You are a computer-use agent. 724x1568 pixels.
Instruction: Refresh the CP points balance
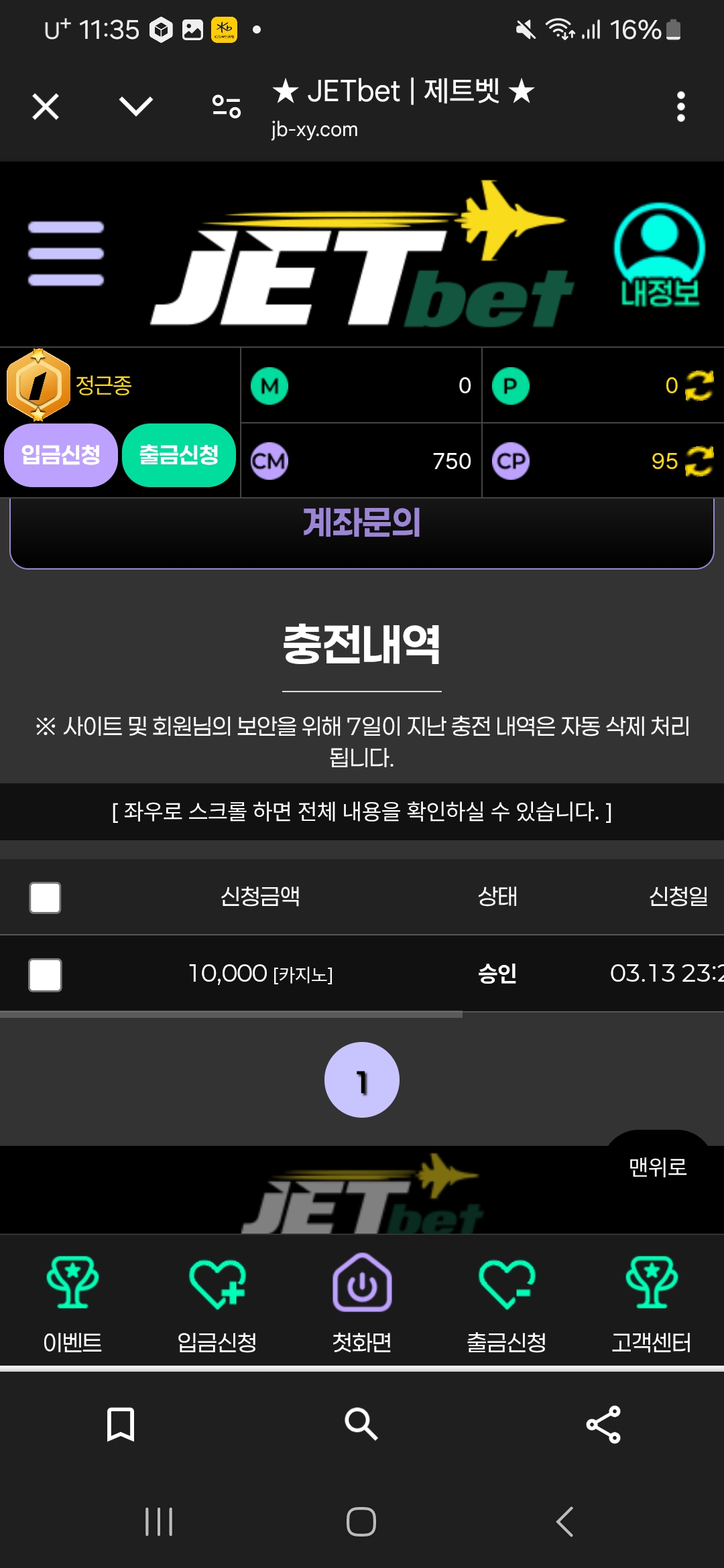[x=699, y=461]
